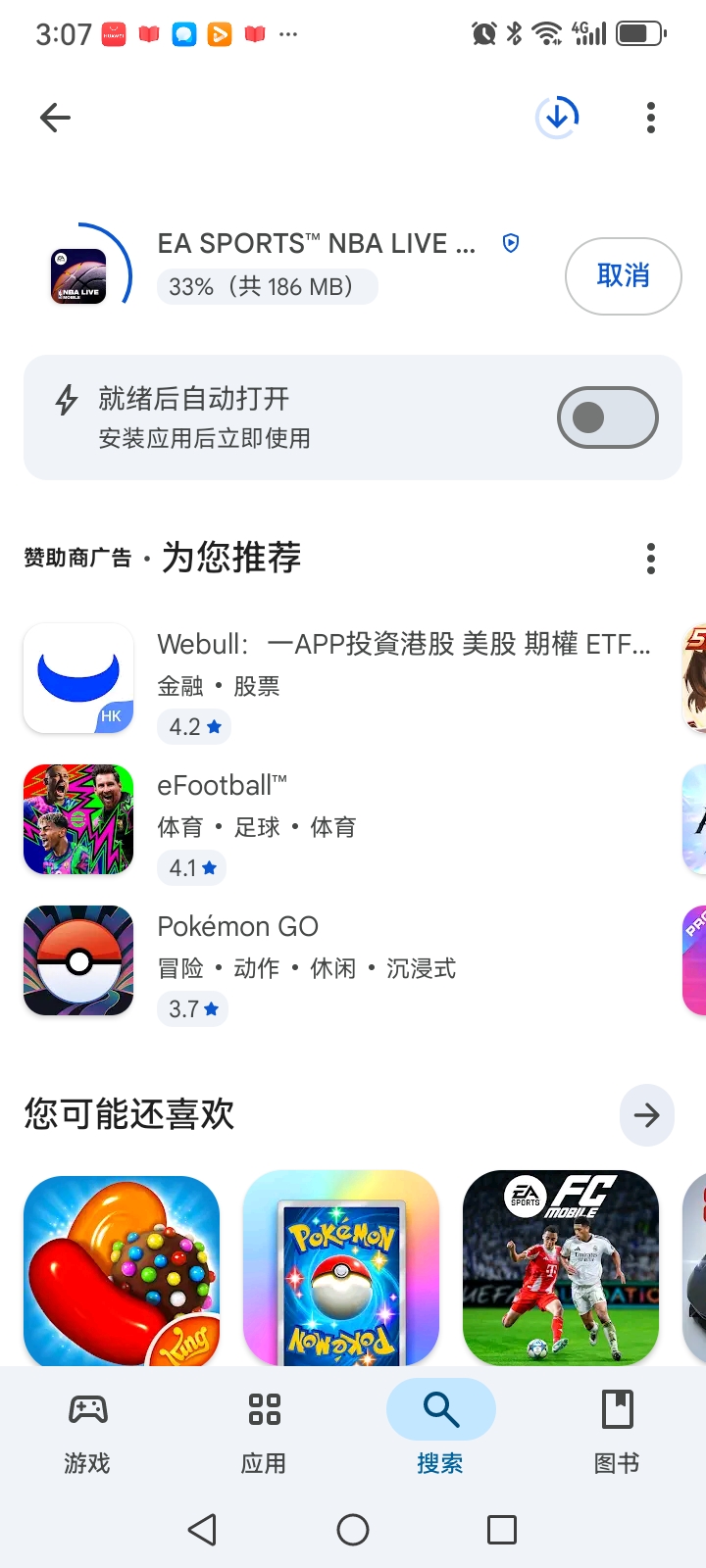Open the EA FC Mobile tile
The image size is (706, 1568).
[x=561, y=1268]
